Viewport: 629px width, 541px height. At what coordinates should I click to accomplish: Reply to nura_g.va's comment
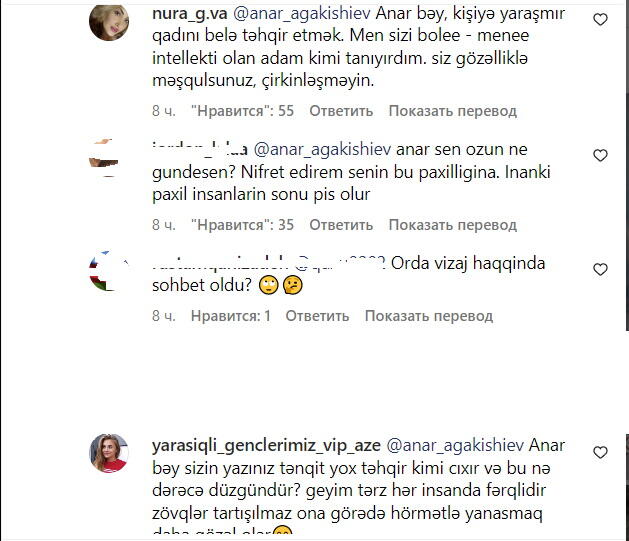click(341, 110)
